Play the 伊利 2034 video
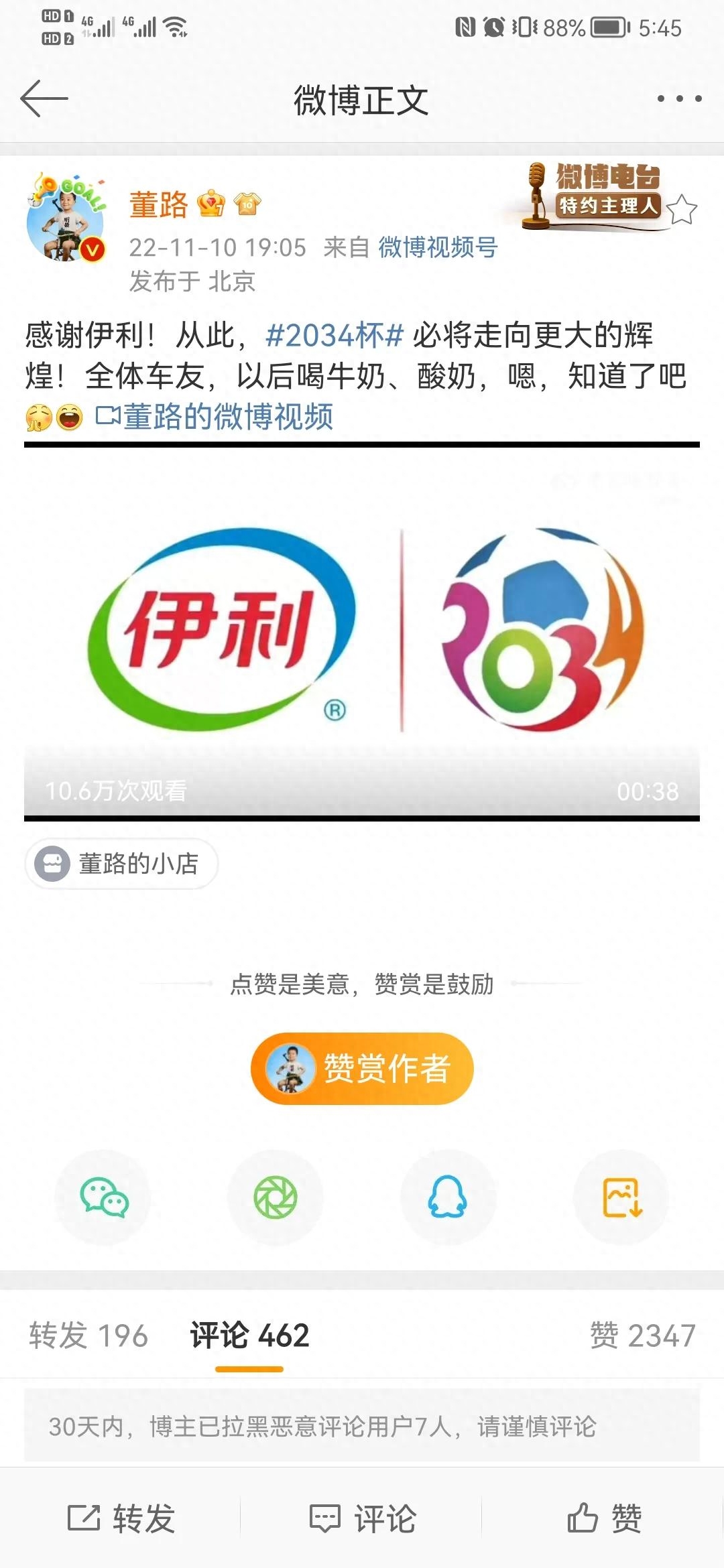This screenshot has width=724, height=1568. (x=362, y=630)
